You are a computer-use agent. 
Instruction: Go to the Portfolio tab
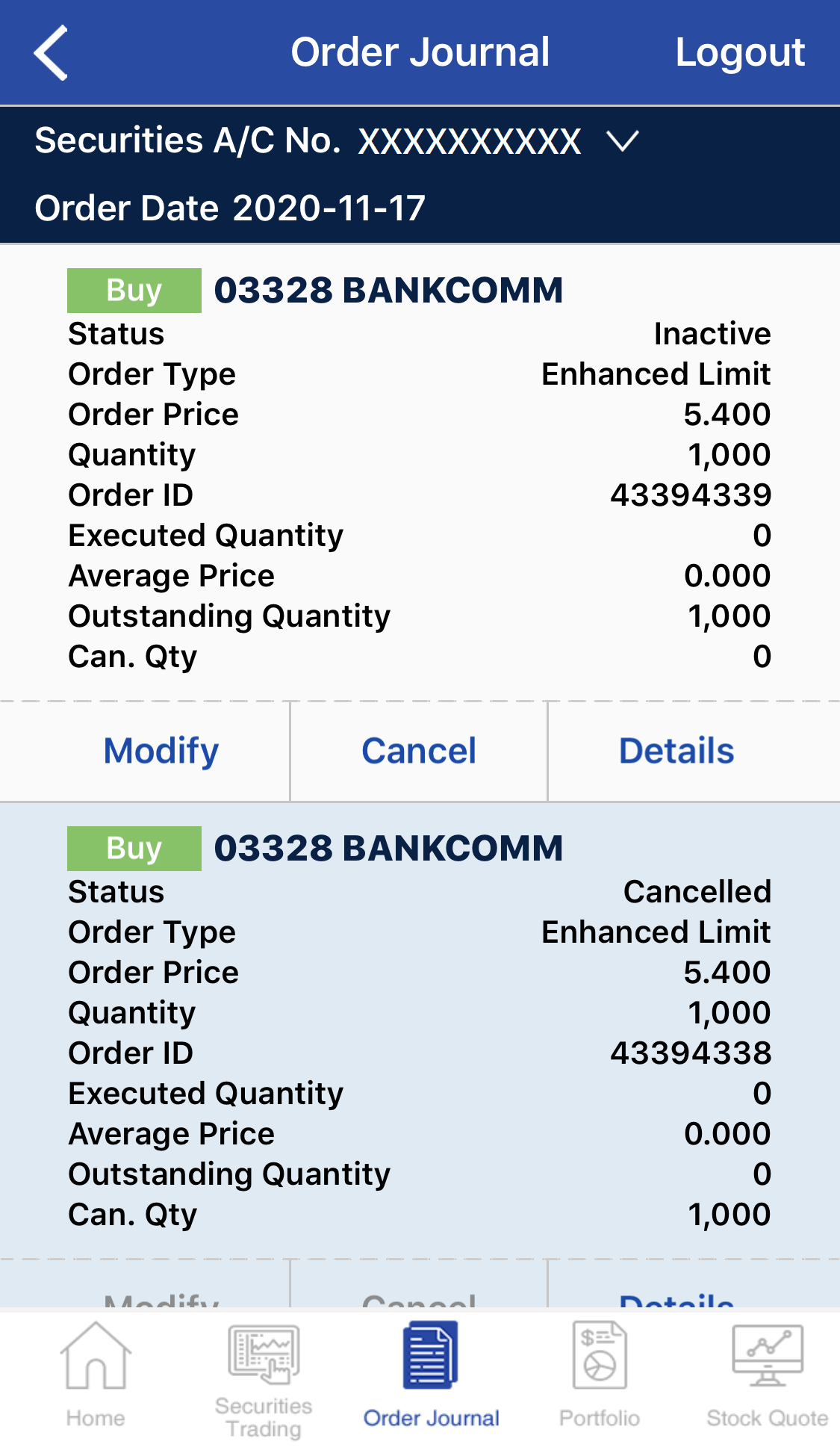(600, 1376)
